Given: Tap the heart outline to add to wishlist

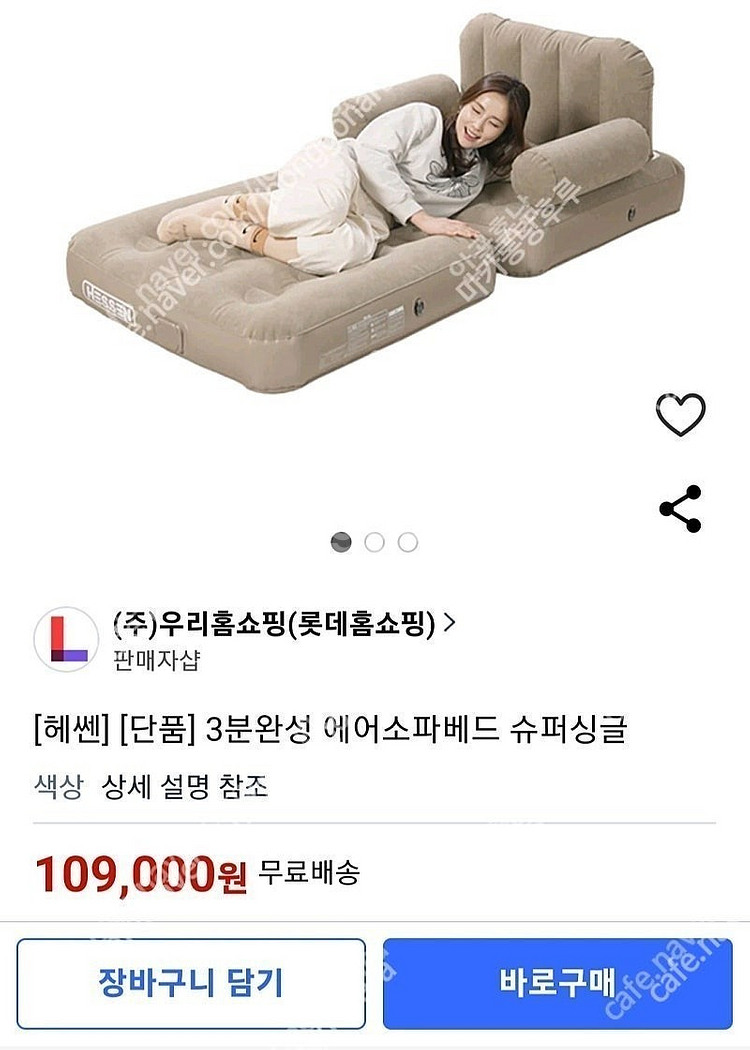Looking at the screenshot, I should [680, 413].
